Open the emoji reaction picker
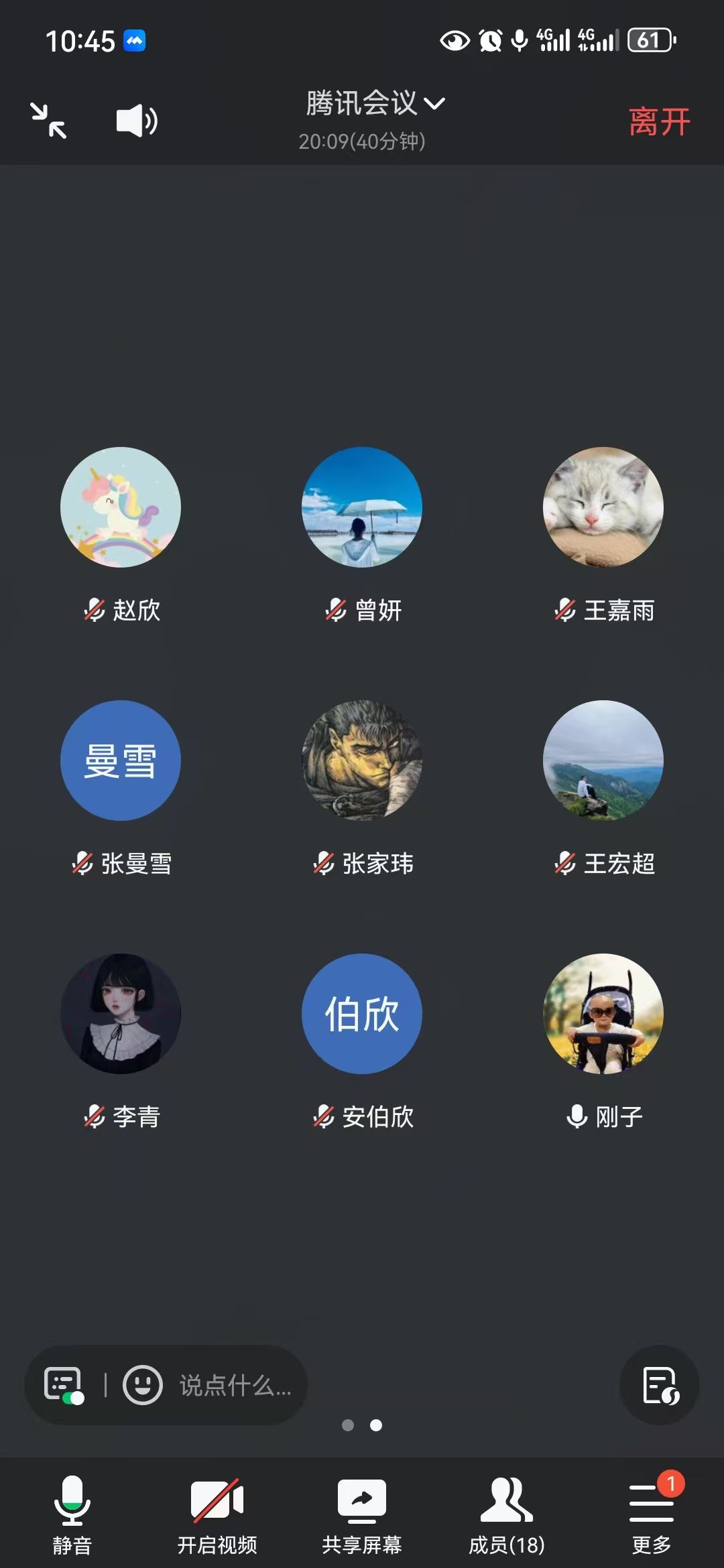This screenshot has height=1568, width=724. point(142,1385)
